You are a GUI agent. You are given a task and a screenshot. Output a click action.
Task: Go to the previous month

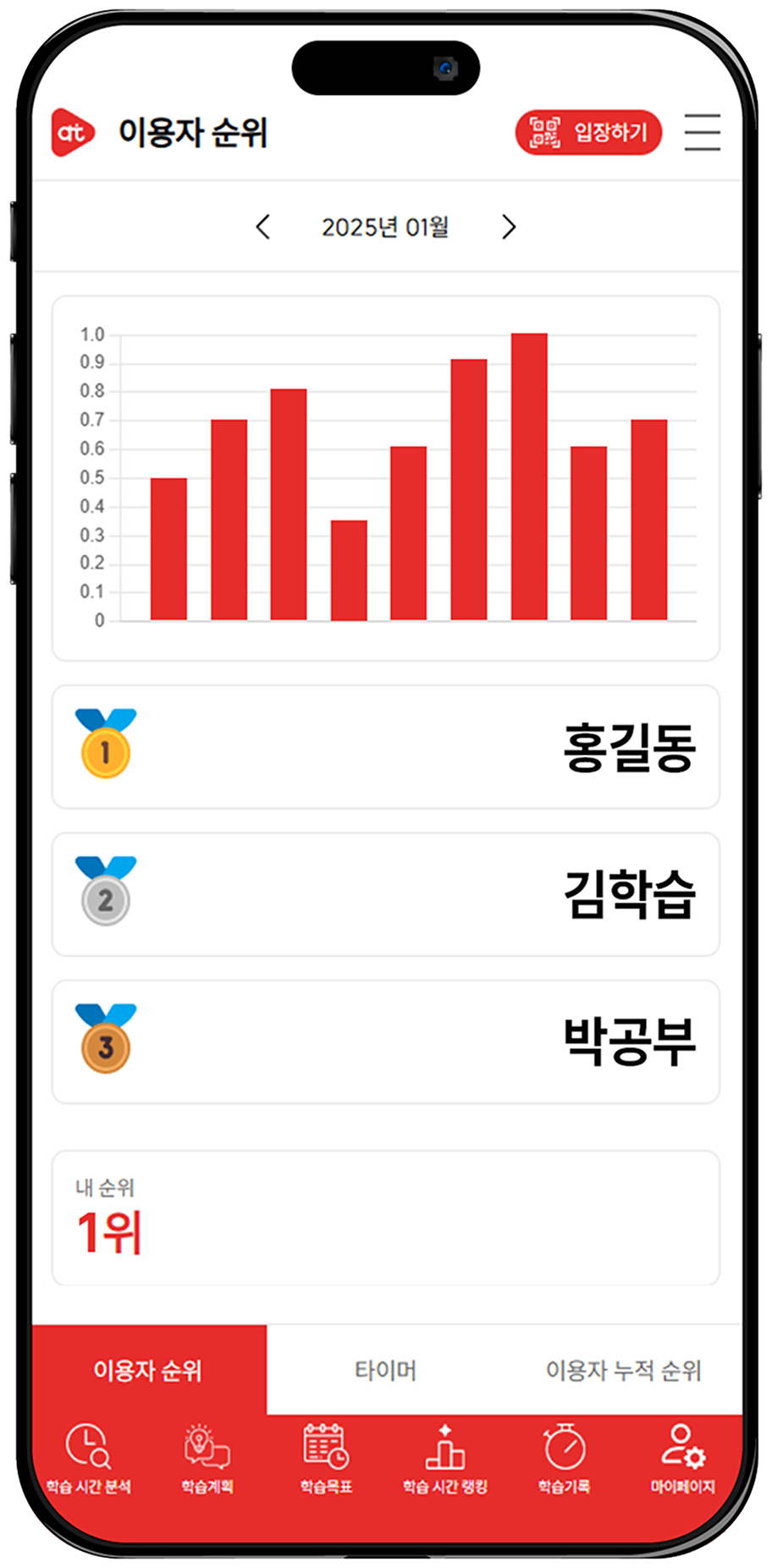(263, 227)
